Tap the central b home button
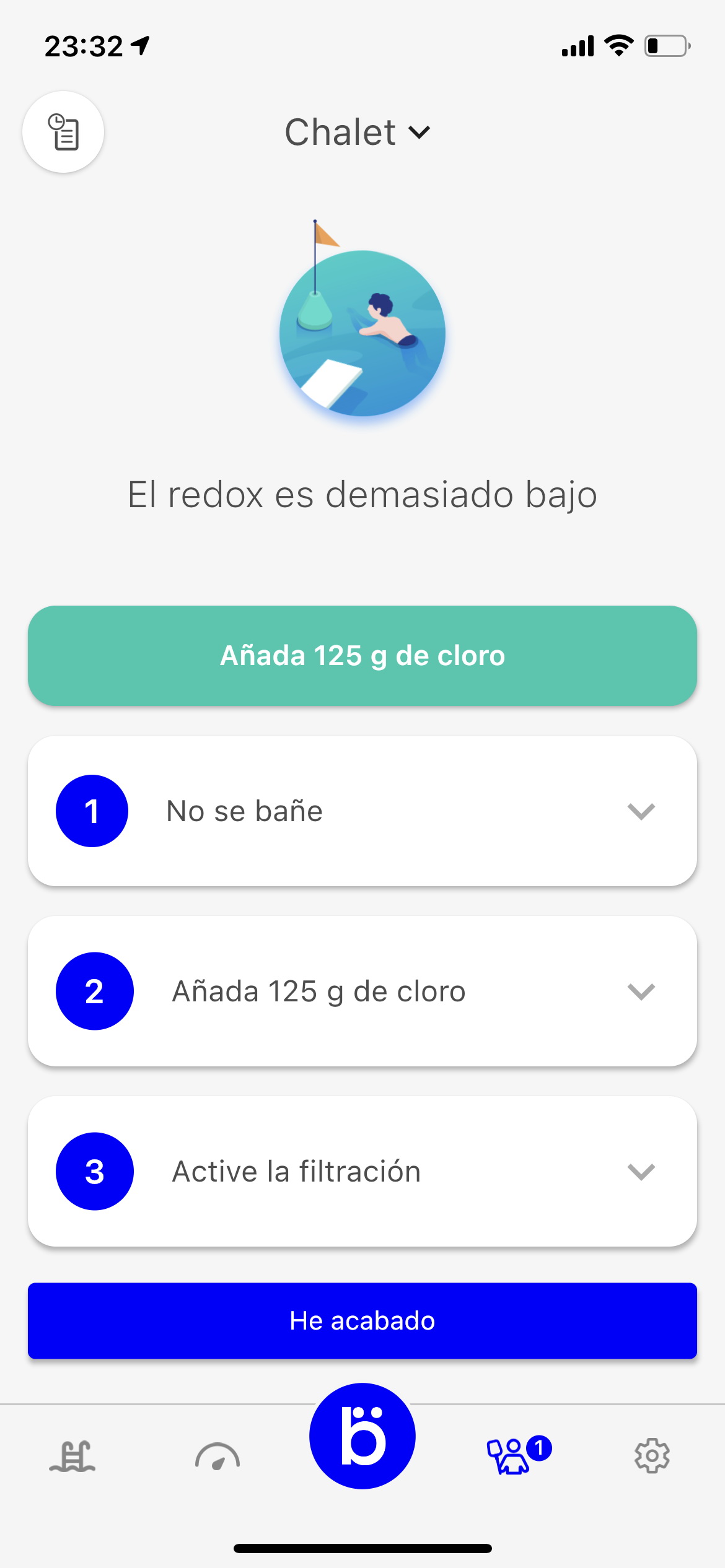Viewport: 725px width, 1568px height. coord(362,1435)
